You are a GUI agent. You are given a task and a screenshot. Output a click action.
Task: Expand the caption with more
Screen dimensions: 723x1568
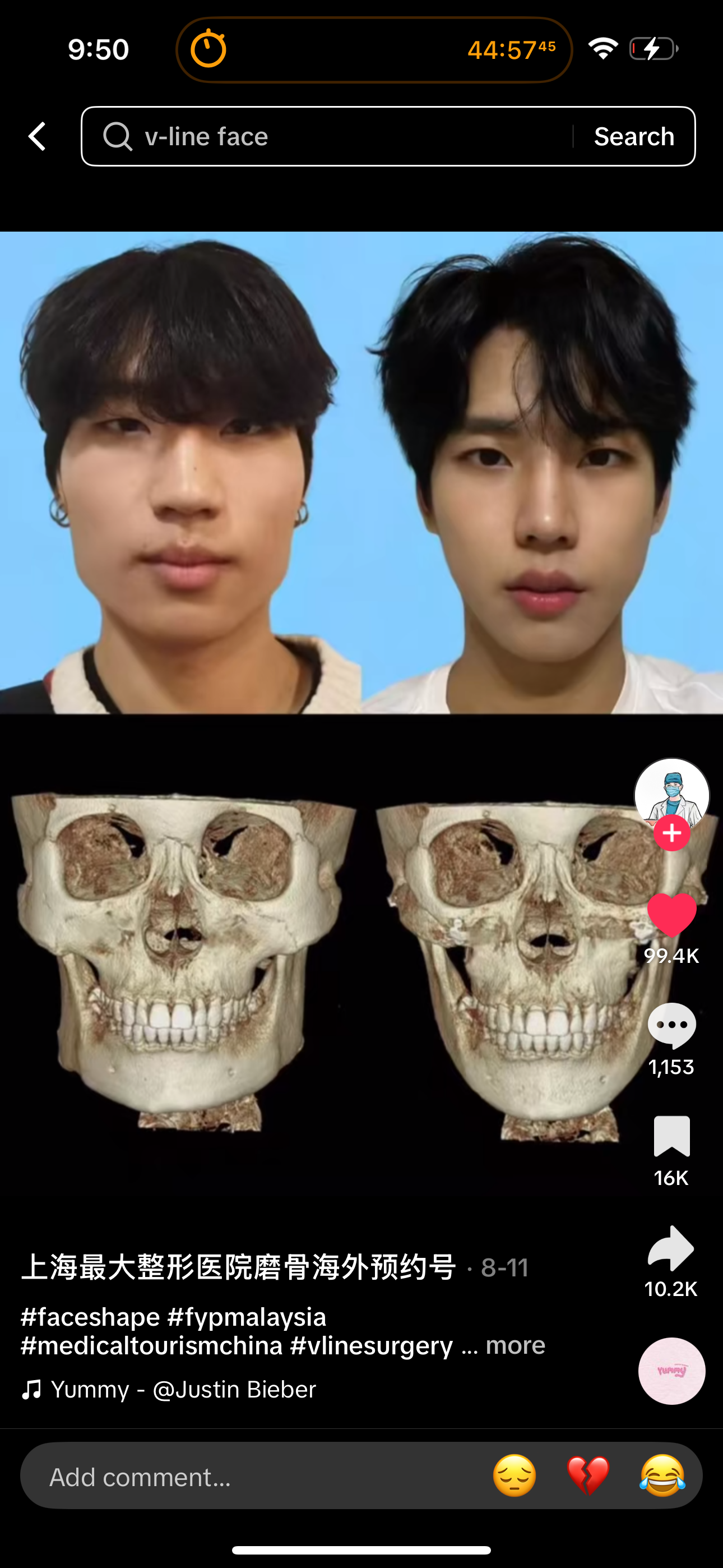coord(515,1345)
